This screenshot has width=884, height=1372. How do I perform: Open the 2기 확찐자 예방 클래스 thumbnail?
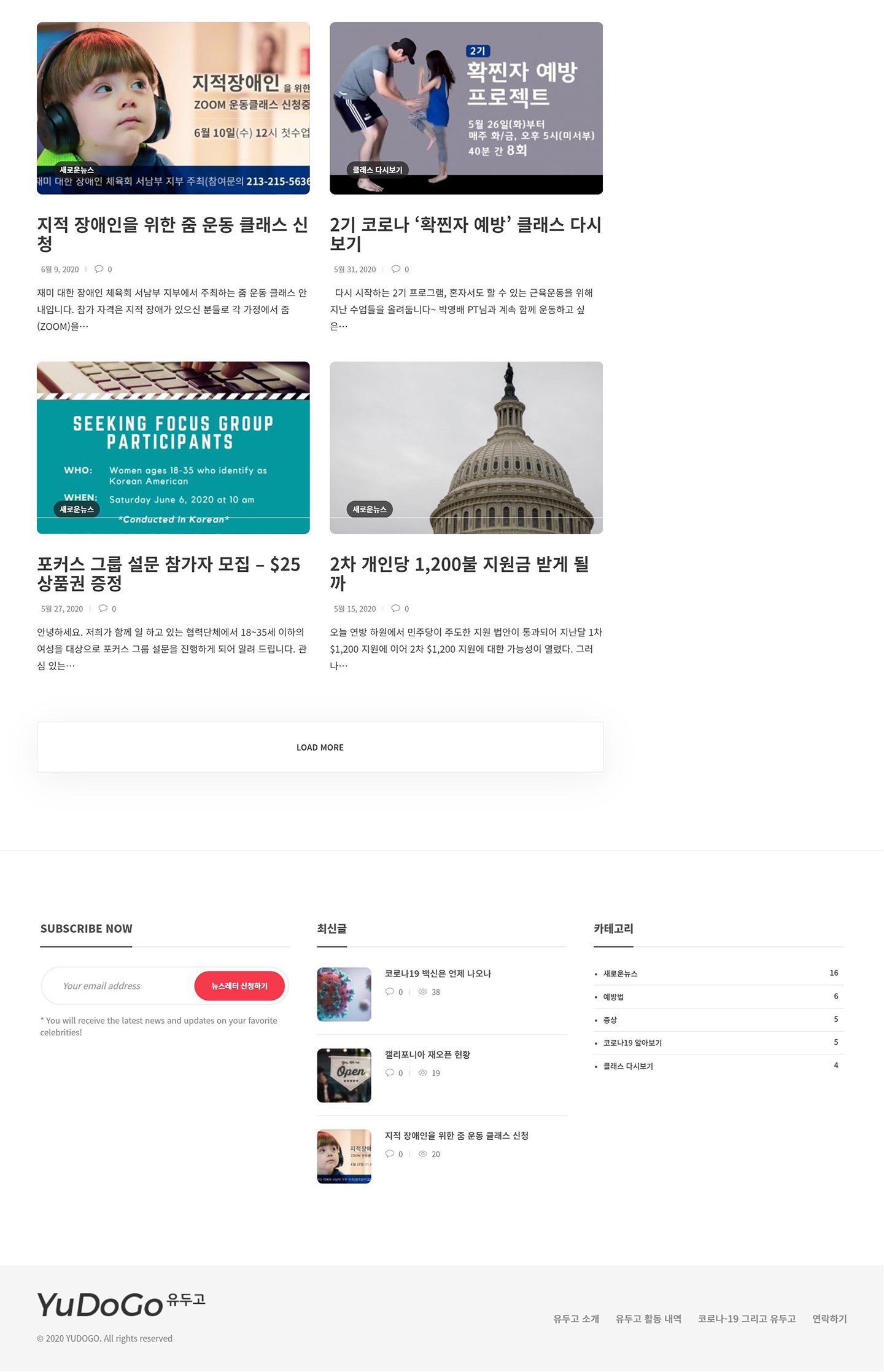coord(466,108)
